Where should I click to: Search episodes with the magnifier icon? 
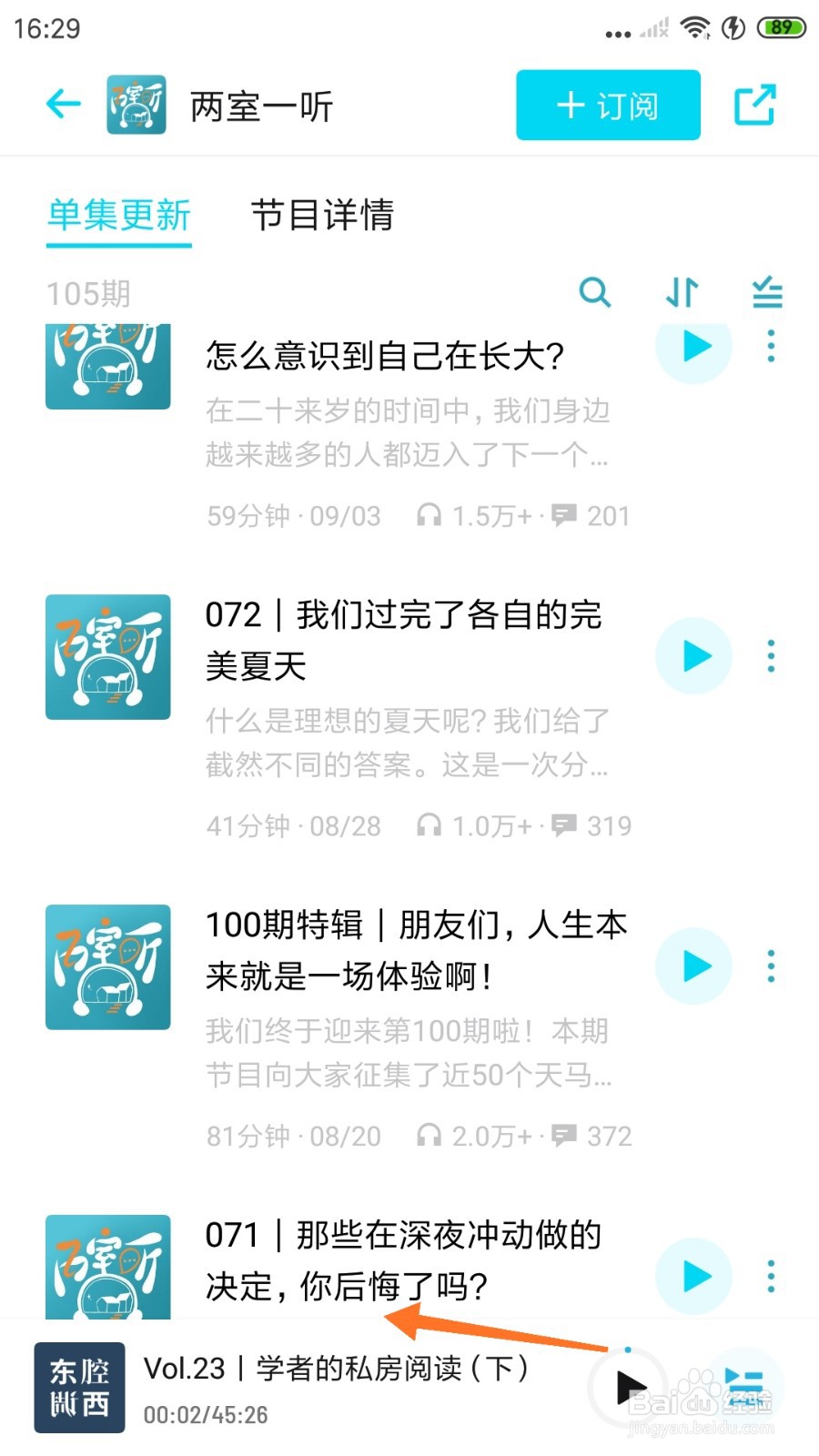pyautogui.click(x=594, y=293)
